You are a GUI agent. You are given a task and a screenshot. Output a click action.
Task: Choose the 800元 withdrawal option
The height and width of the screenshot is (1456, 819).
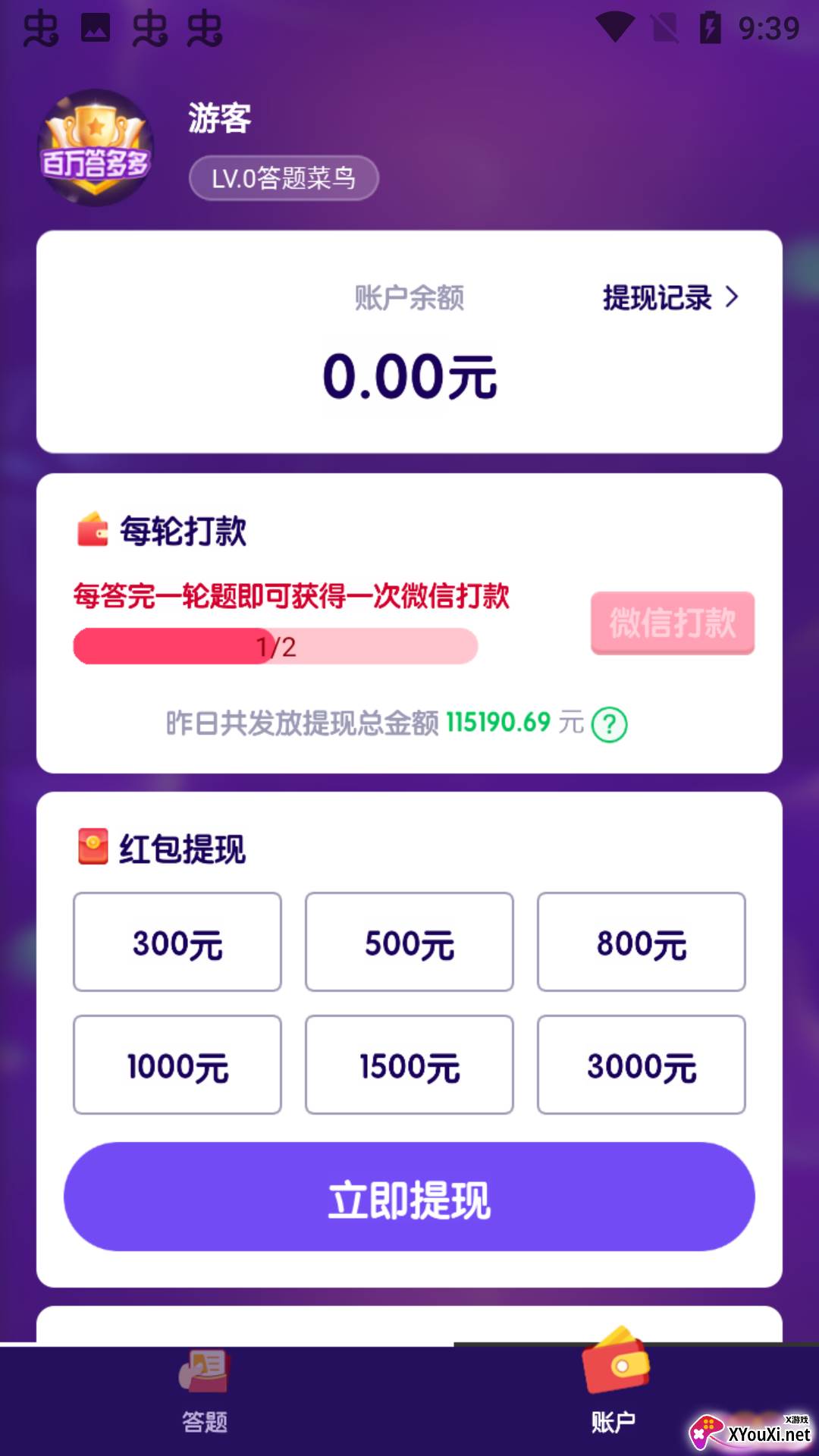coord(642,942)
